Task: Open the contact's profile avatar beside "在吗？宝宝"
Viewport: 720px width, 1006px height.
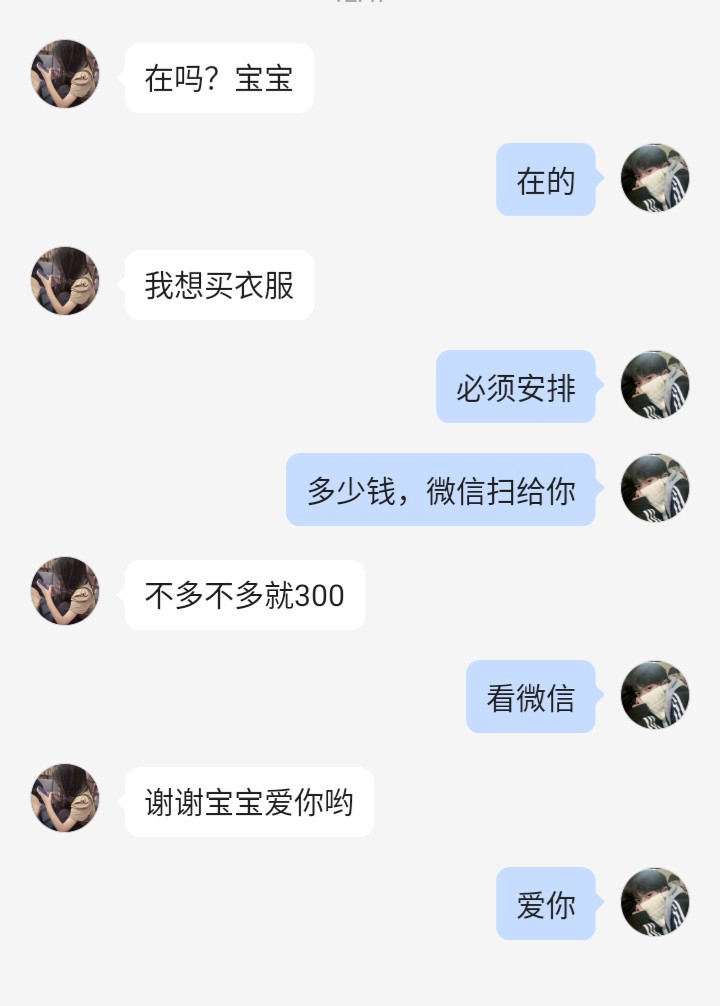Action: click(x=64, y=75)
